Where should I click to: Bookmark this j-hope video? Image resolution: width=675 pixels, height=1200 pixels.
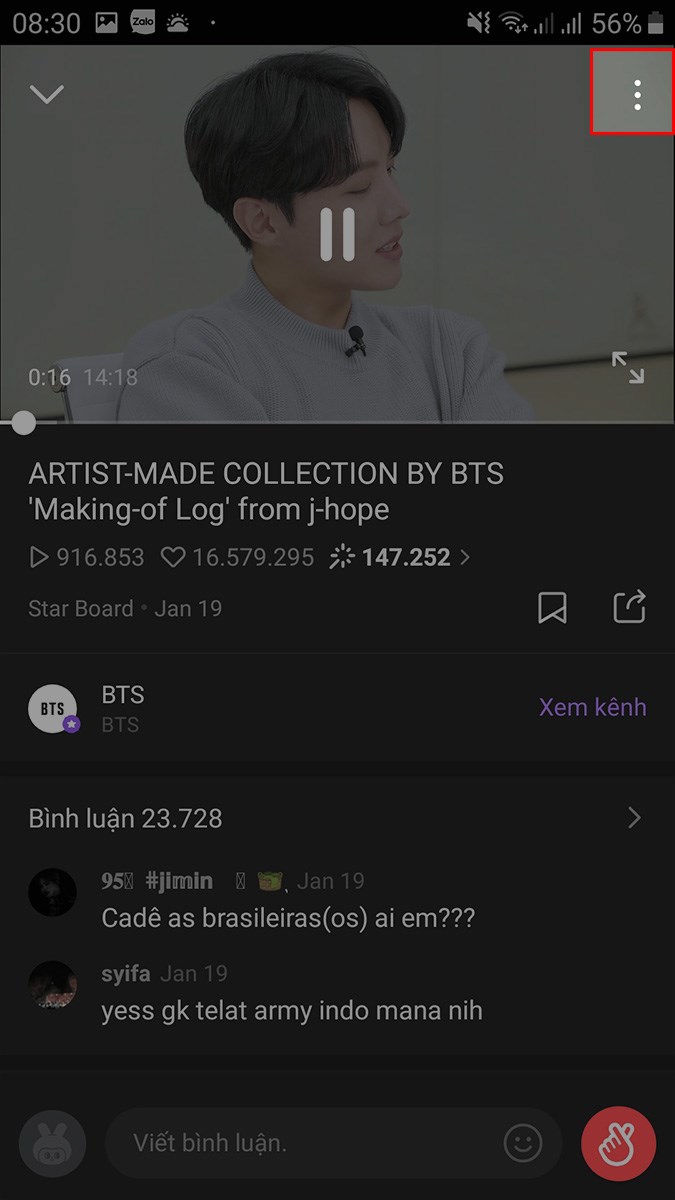[x=552, y=608]
